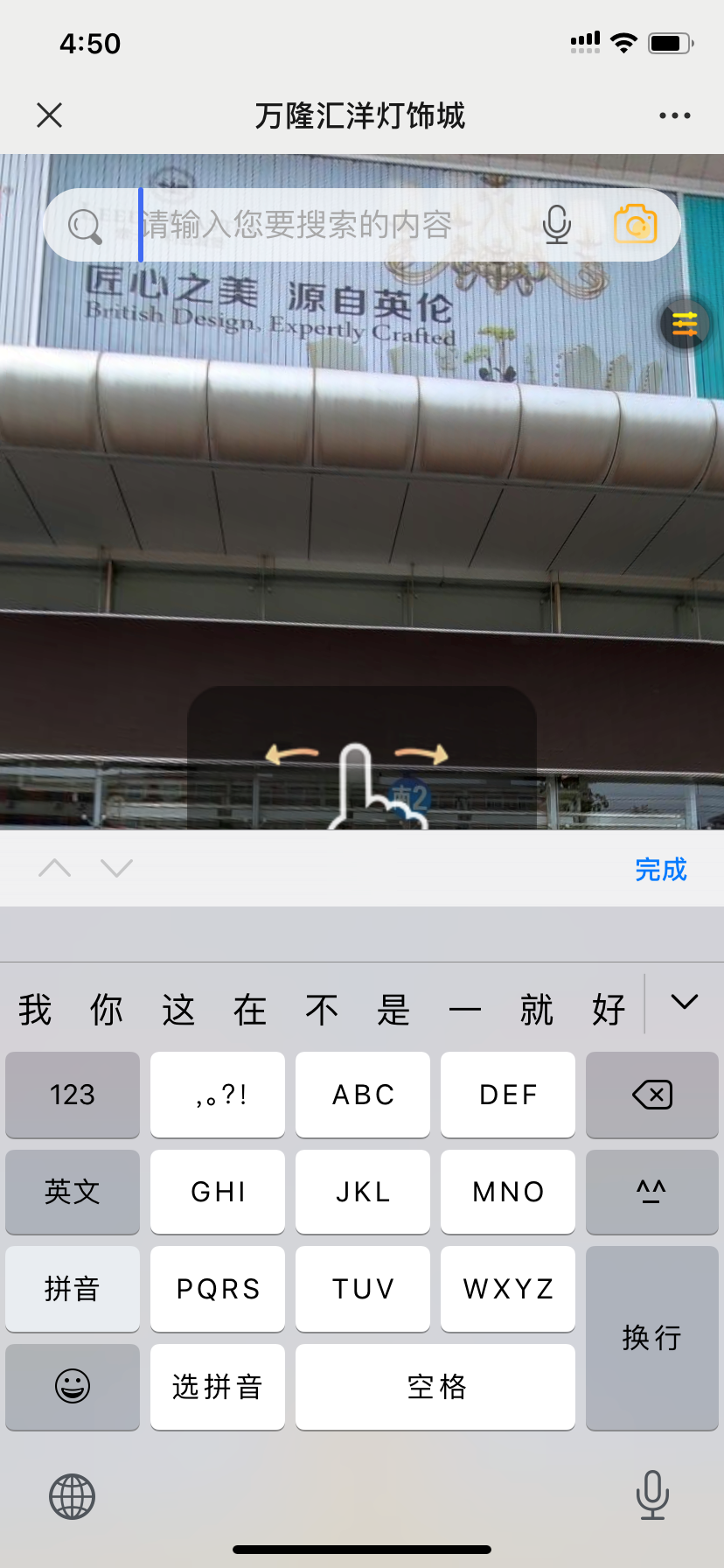Viewport: 724px width, 1568px height.
Task: Tap the previous-field up chevron
Action: [55, 868]
